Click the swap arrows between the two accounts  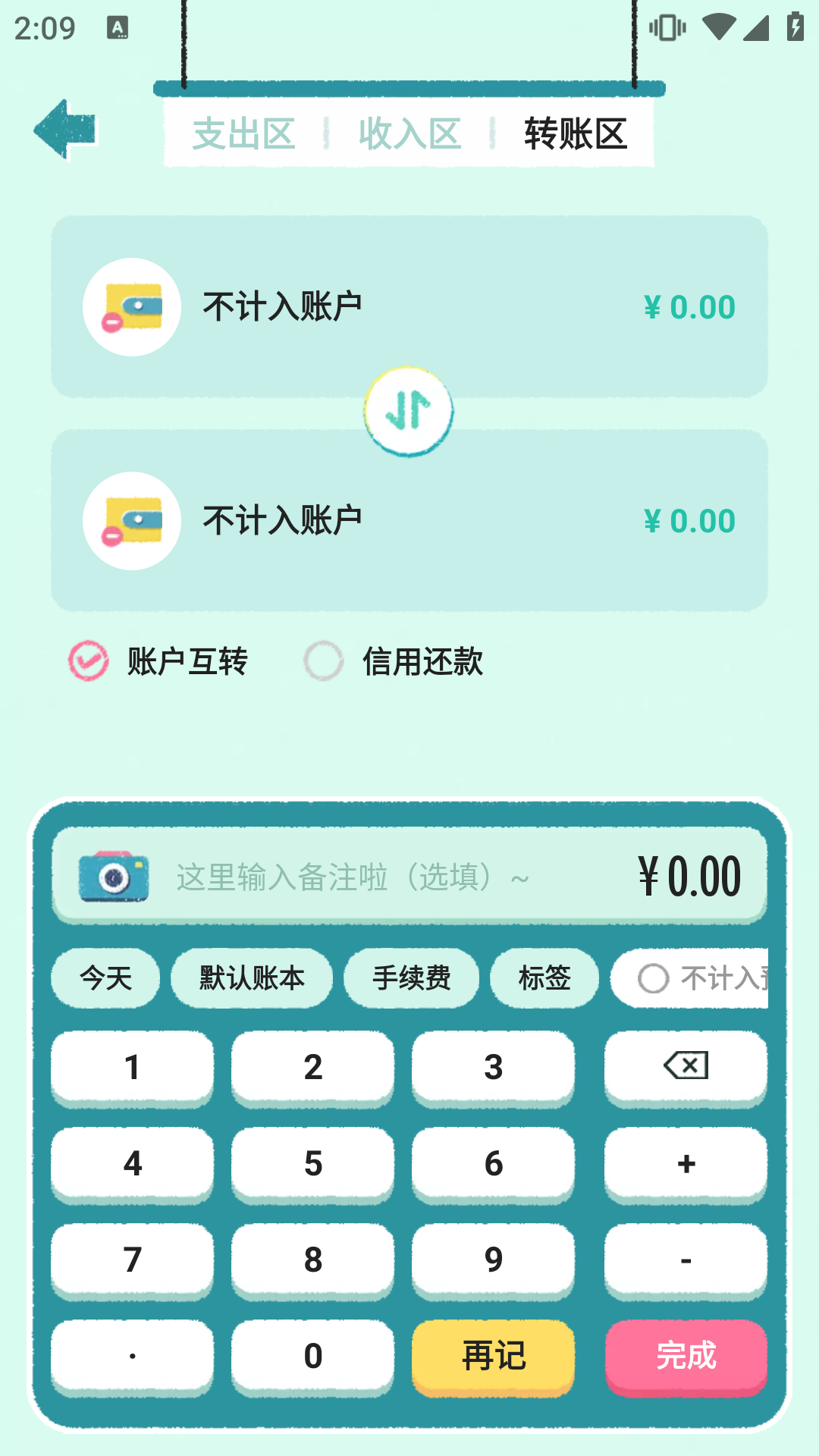[x=409, y=410]
